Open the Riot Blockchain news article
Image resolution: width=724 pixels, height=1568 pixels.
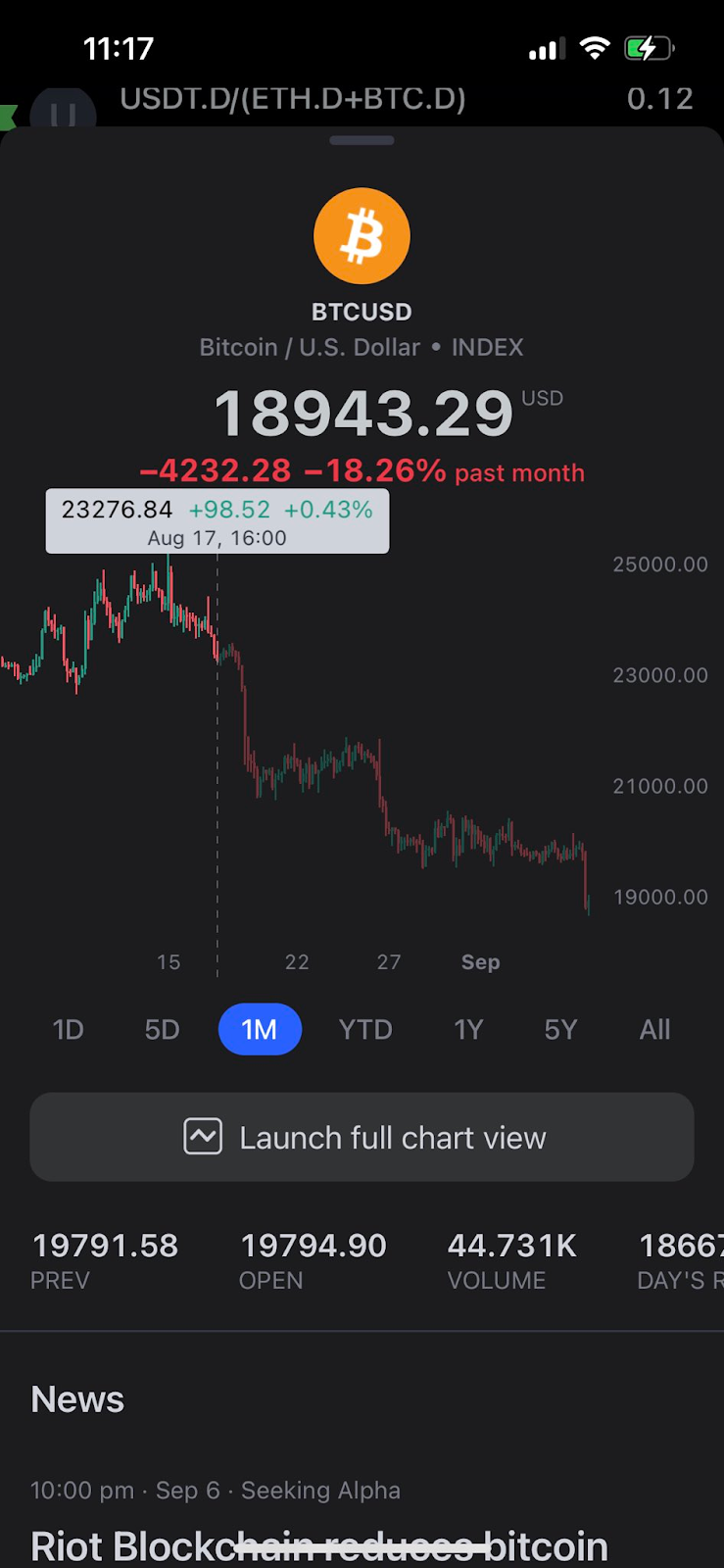pos(319,1543)
